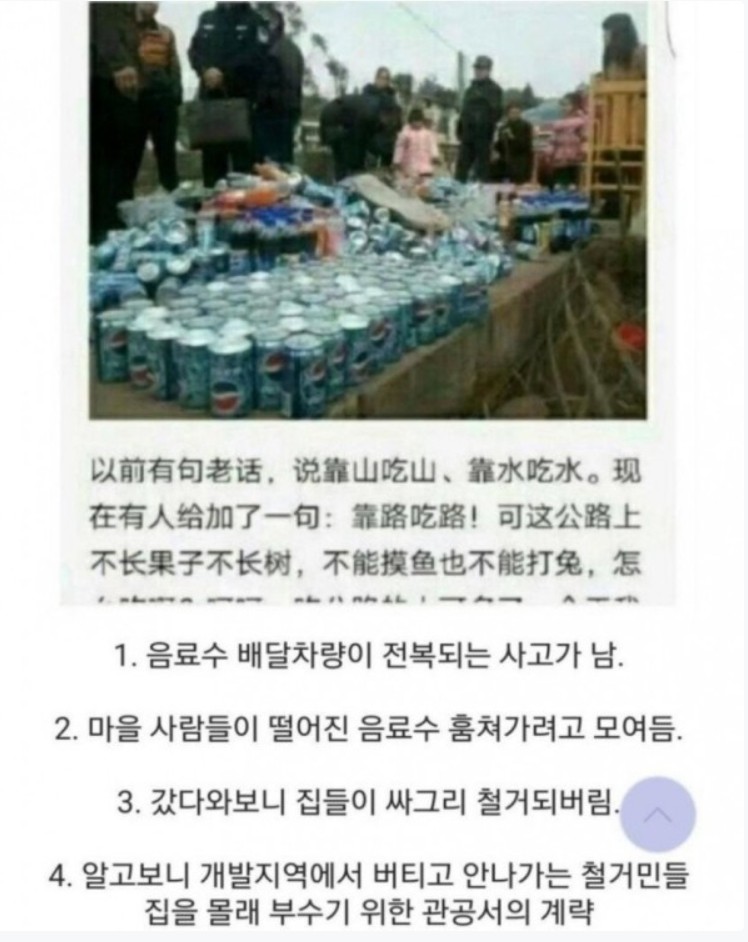Open the Pepsi cans photo post image
Screen dimensions: 748x942
[x=367, y=210]
